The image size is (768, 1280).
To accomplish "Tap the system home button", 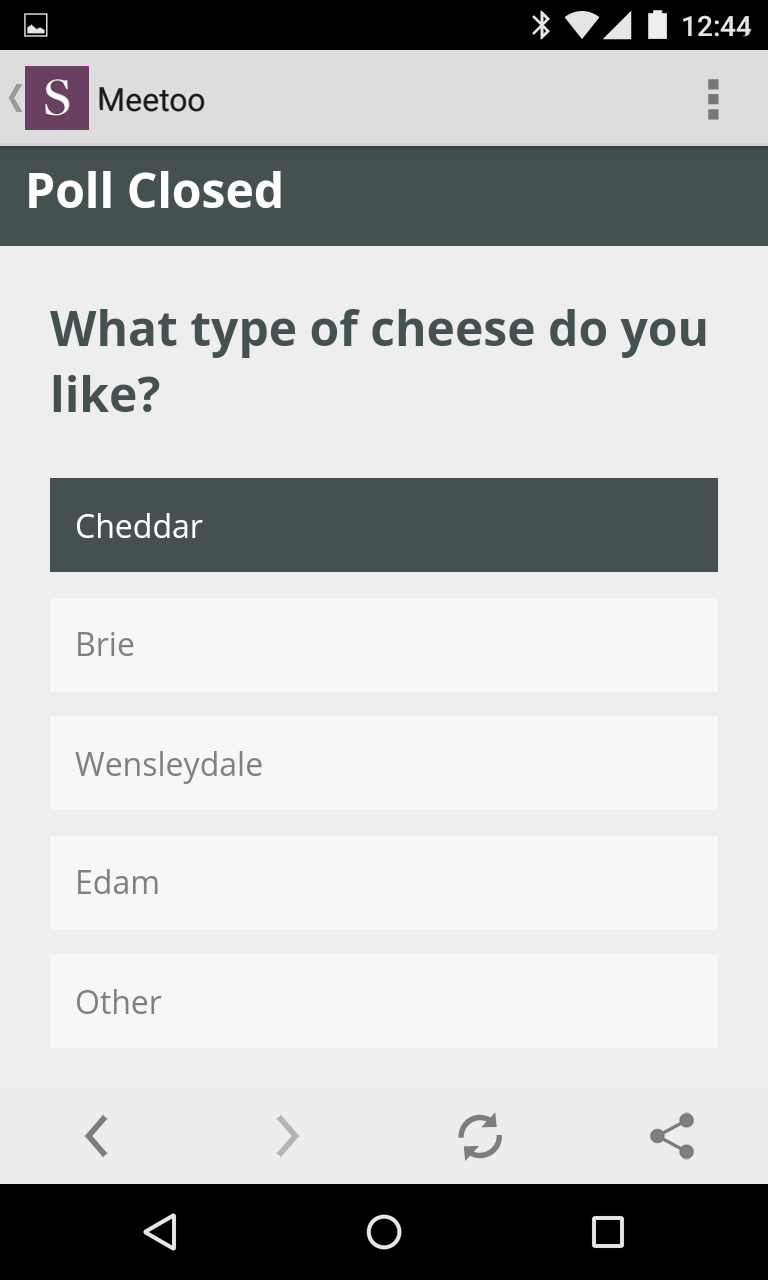I will [384, 1232].
